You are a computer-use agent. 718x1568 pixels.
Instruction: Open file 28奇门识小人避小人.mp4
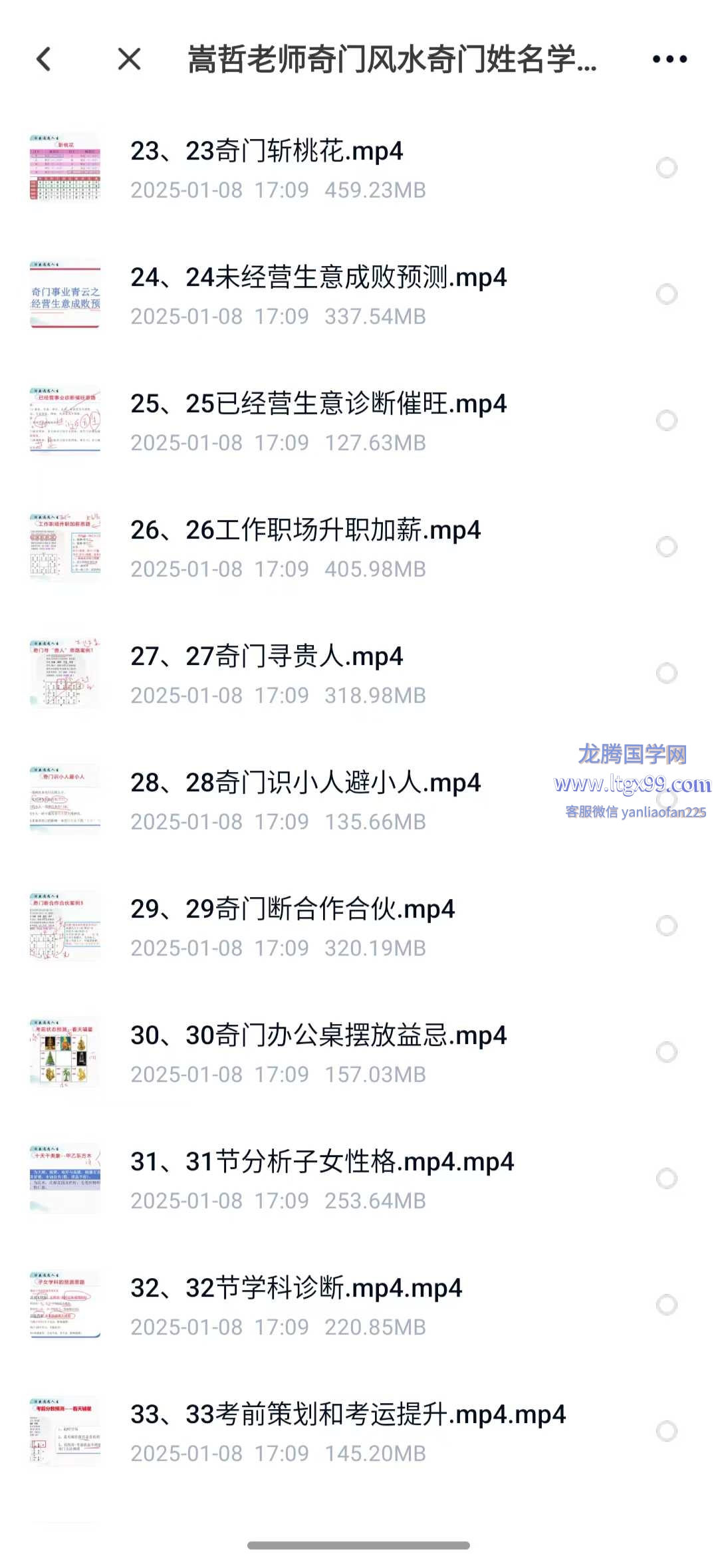tap(305, 783)
